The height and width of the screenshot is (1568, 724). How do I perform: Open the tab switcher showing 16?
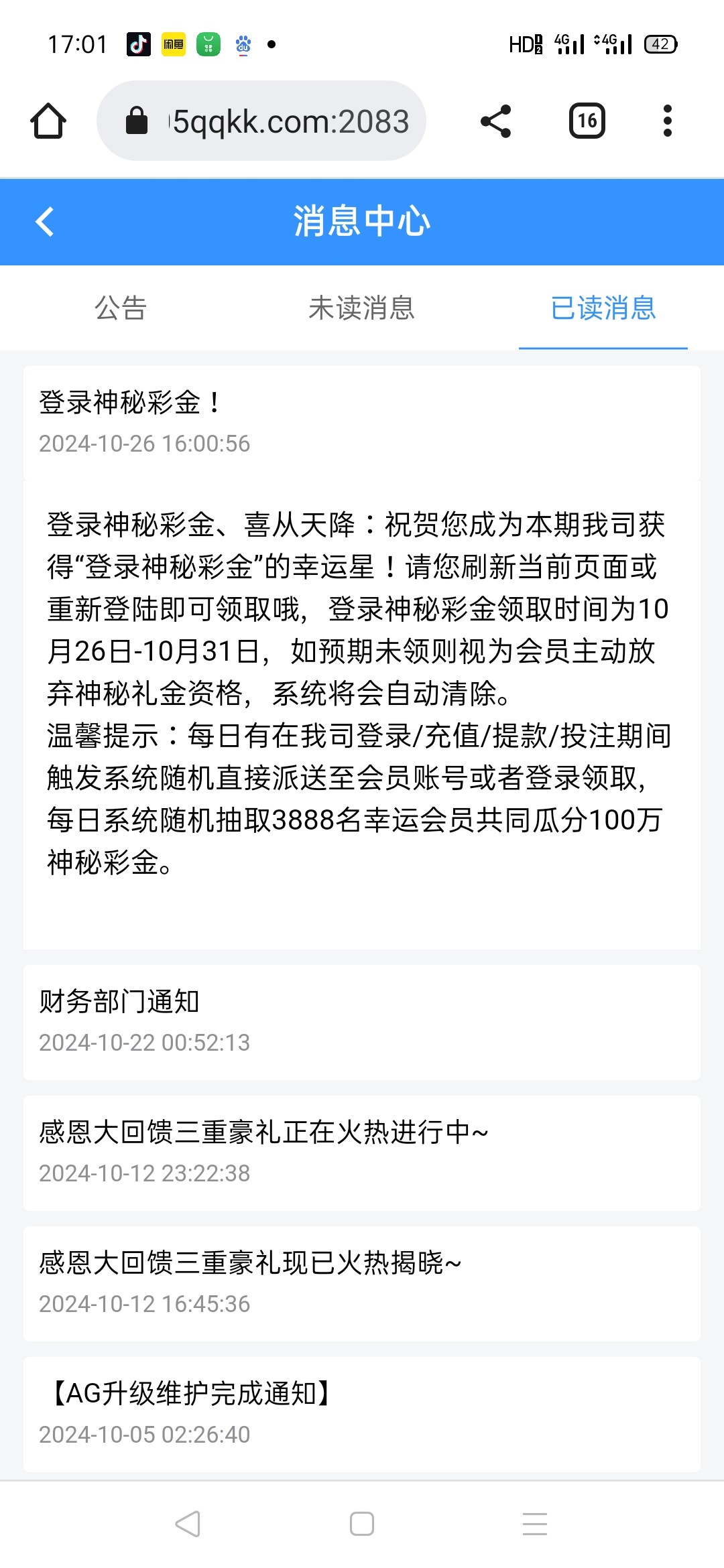(587, 121)
